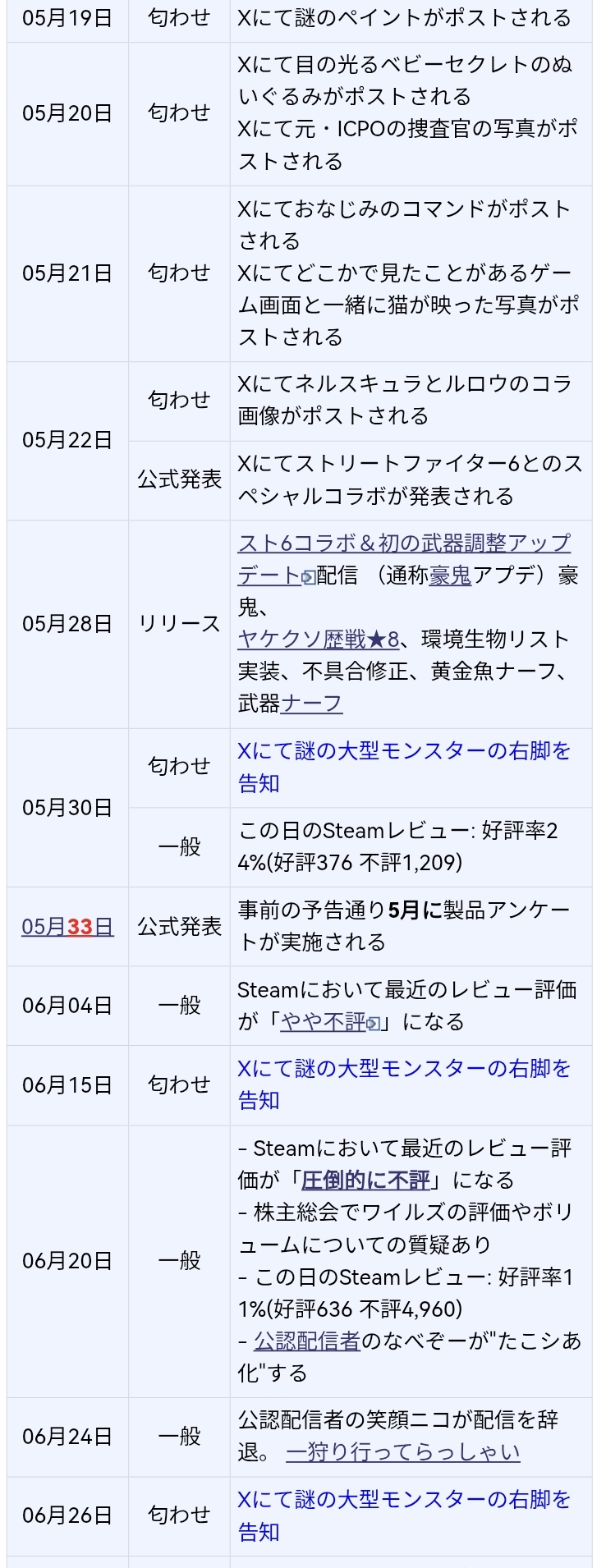Open the 圧倒的に不評 link

365,1181
